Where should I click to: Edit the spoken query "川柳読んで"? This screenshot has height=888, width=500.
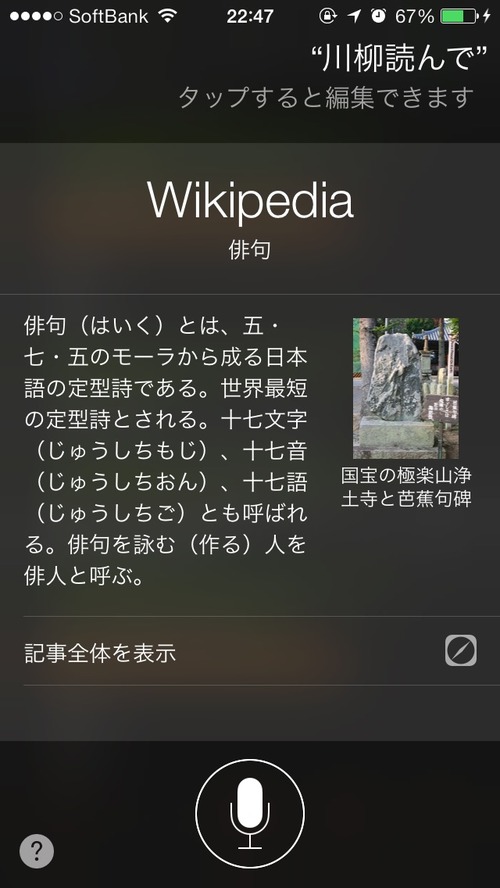coord(399,59)
